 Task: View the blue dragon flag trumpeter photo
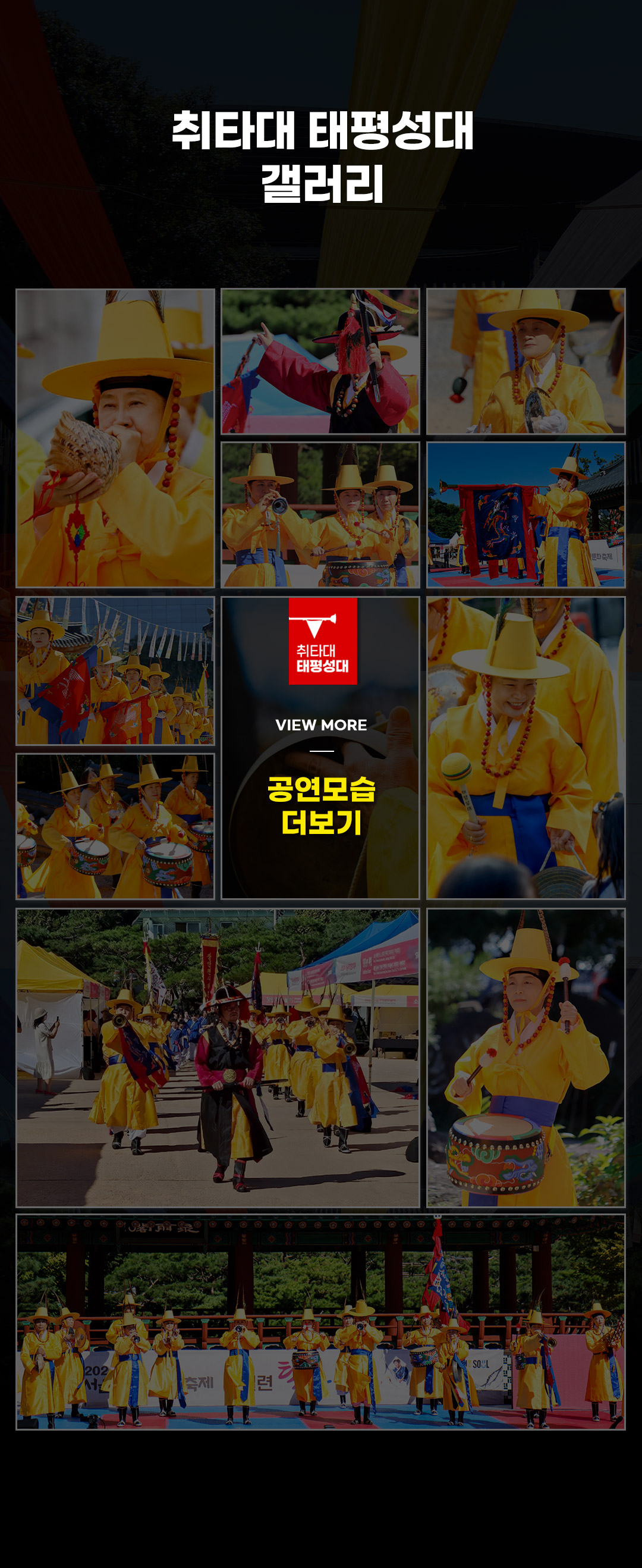[x=525, y=515]
